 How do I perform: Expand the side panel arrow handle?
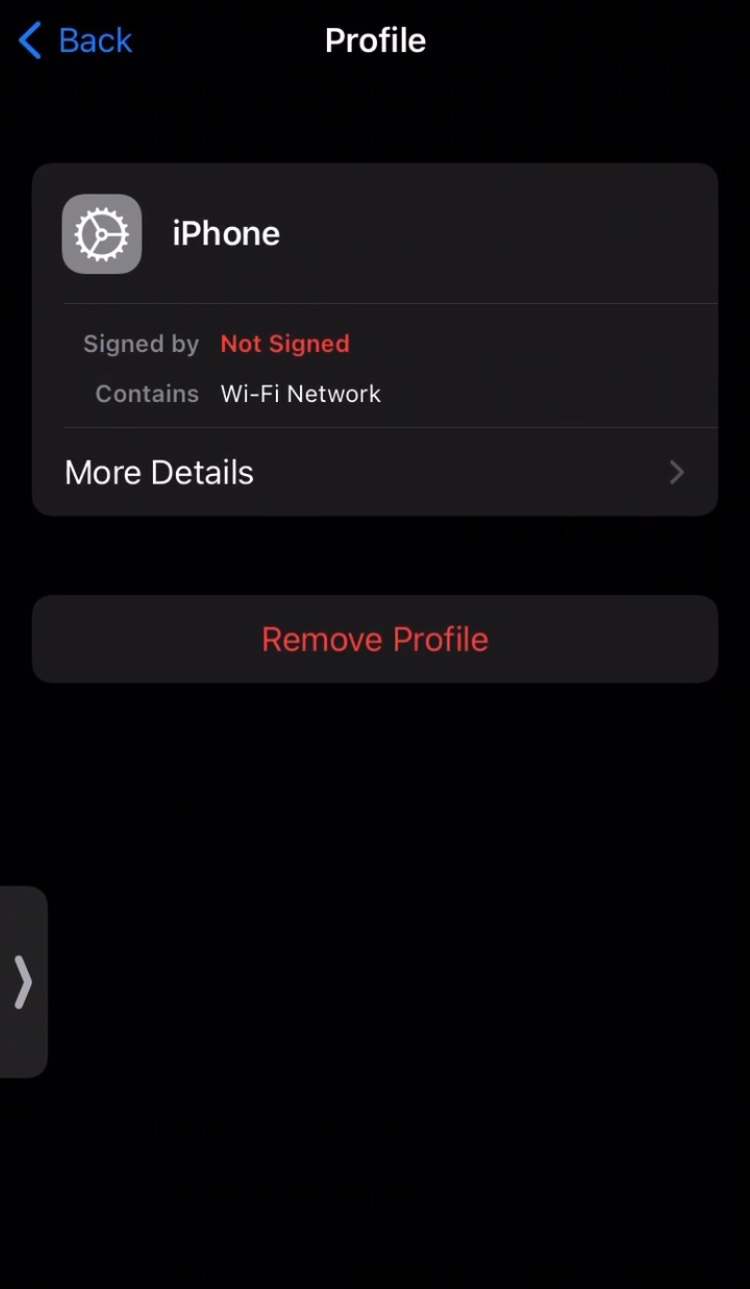[23, 981]
